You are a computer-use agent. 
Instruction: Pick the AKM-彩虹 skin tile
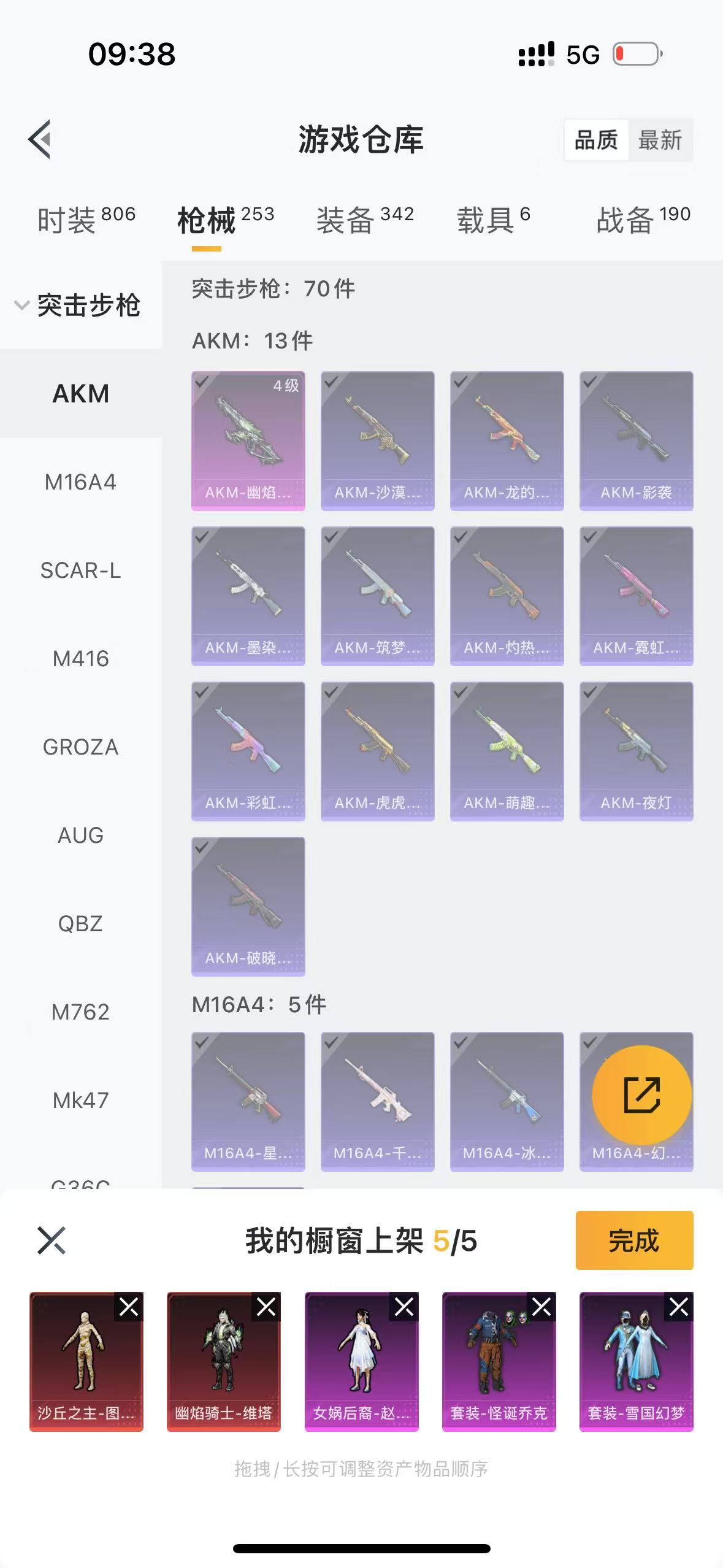tap(248, 751)
